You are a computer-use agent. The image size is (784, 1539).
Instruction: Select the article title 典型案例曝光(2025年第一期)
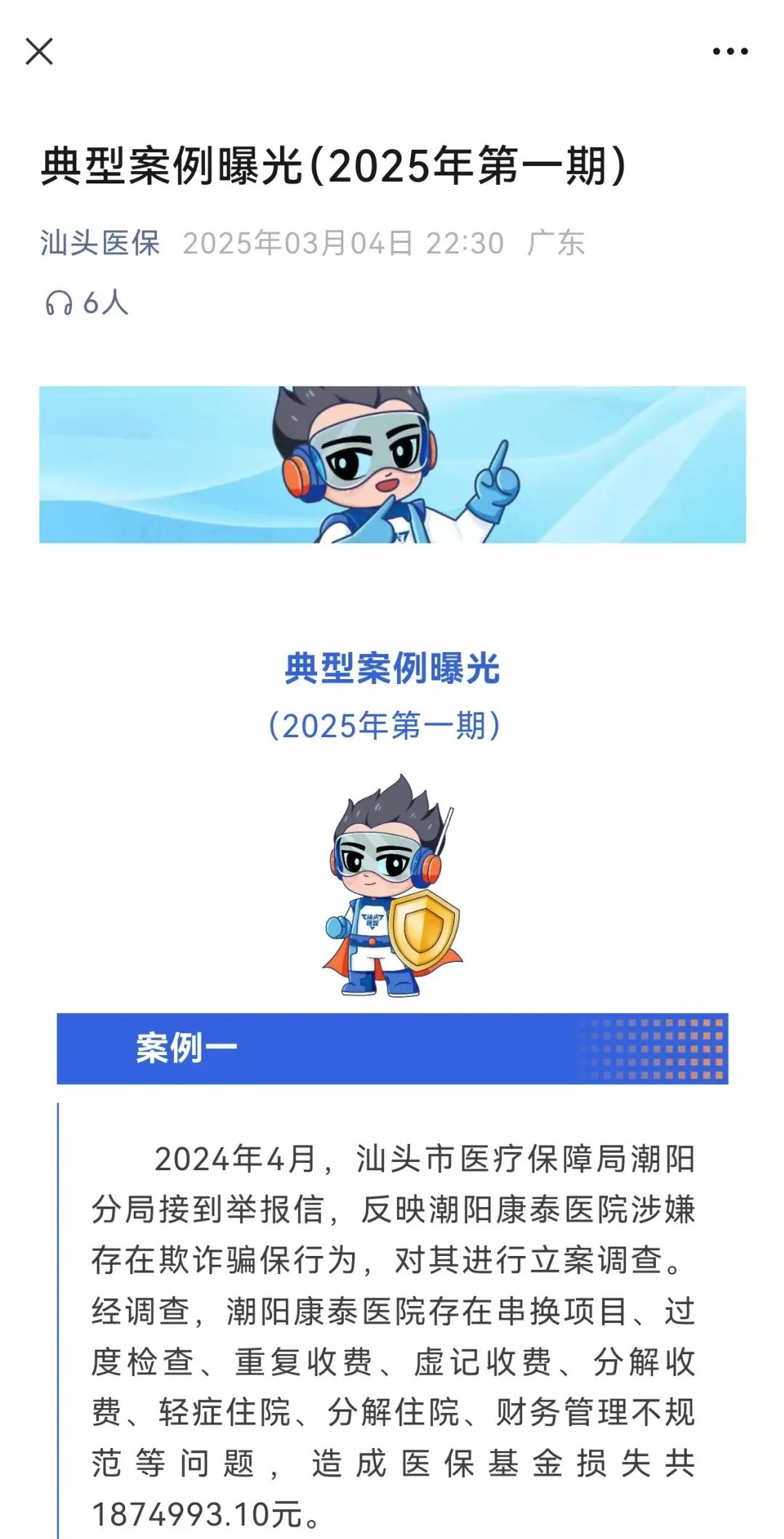coord(335,167)
